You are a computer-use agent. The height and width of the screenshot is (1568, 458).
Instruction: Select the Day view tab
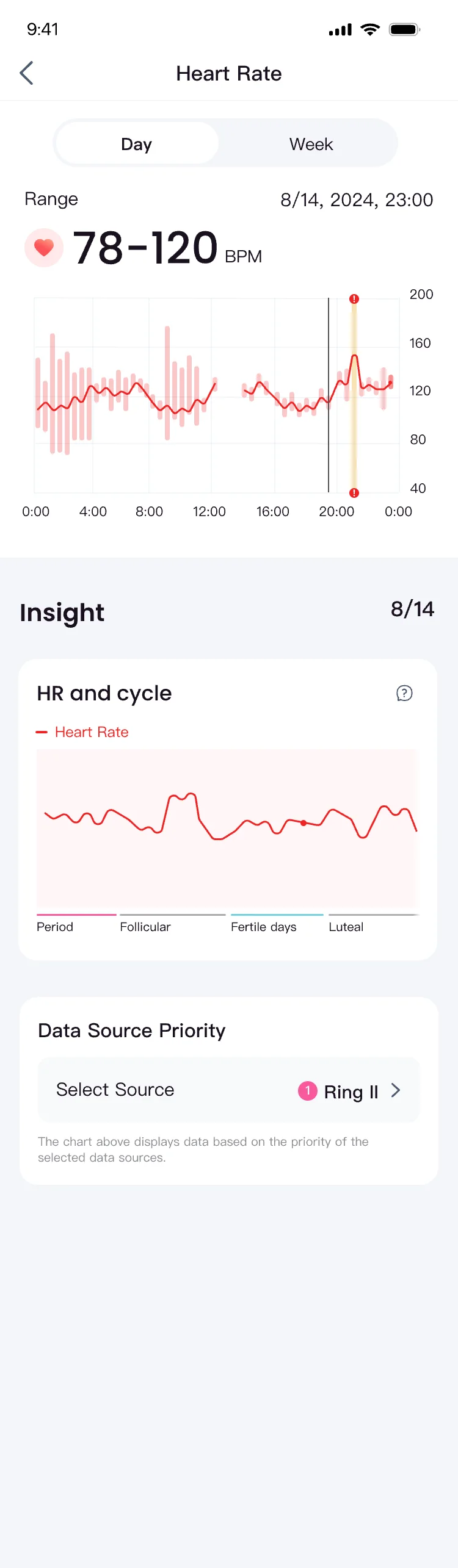(x=137, y=144)
